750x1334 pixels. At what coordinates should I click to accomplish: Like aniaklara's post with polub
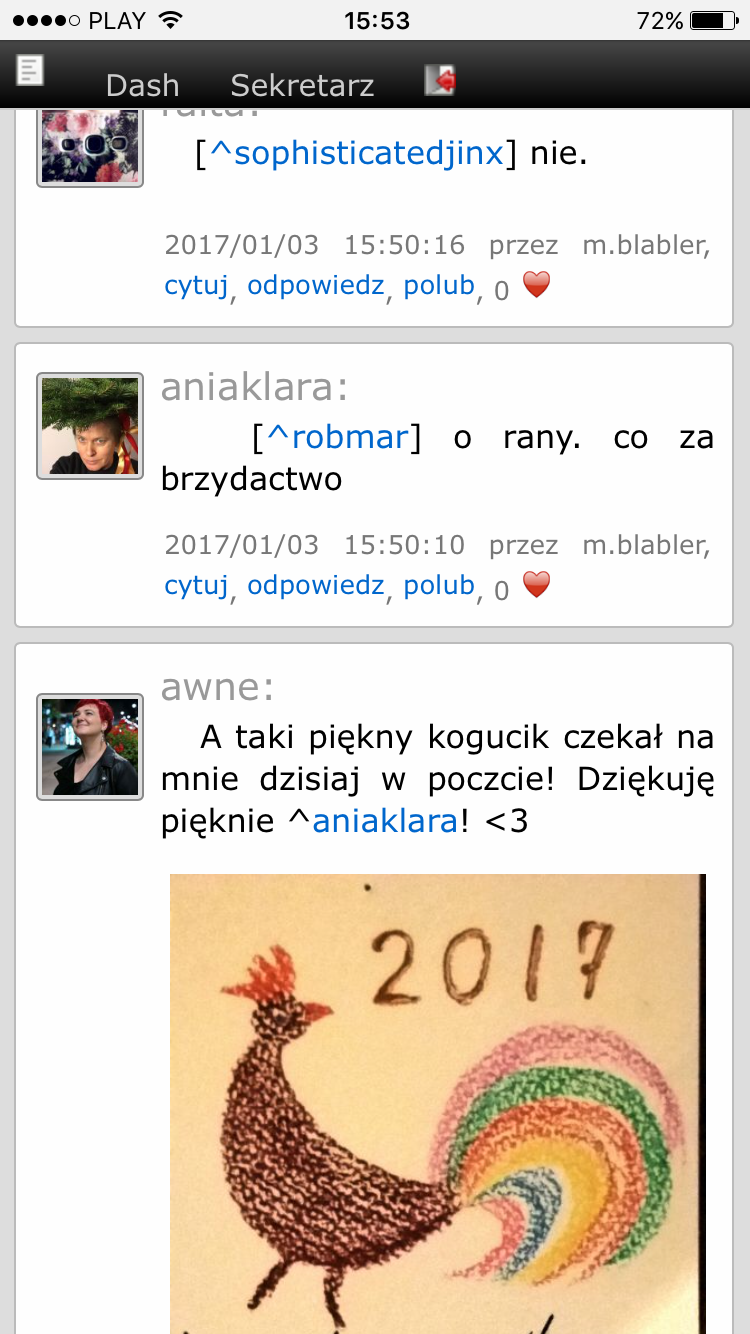coord(438,585)
